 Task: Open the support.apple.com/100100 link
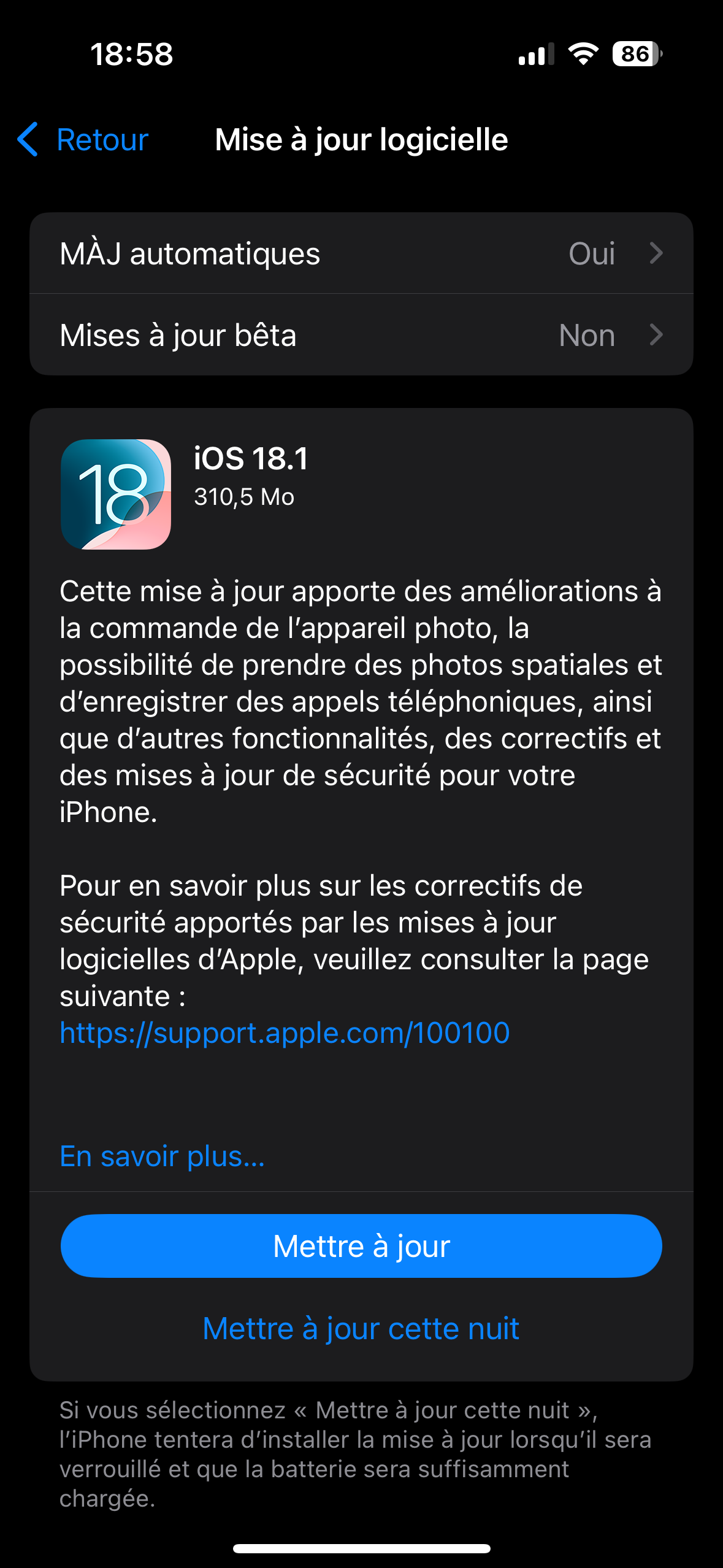click(x=285, y=1033)
